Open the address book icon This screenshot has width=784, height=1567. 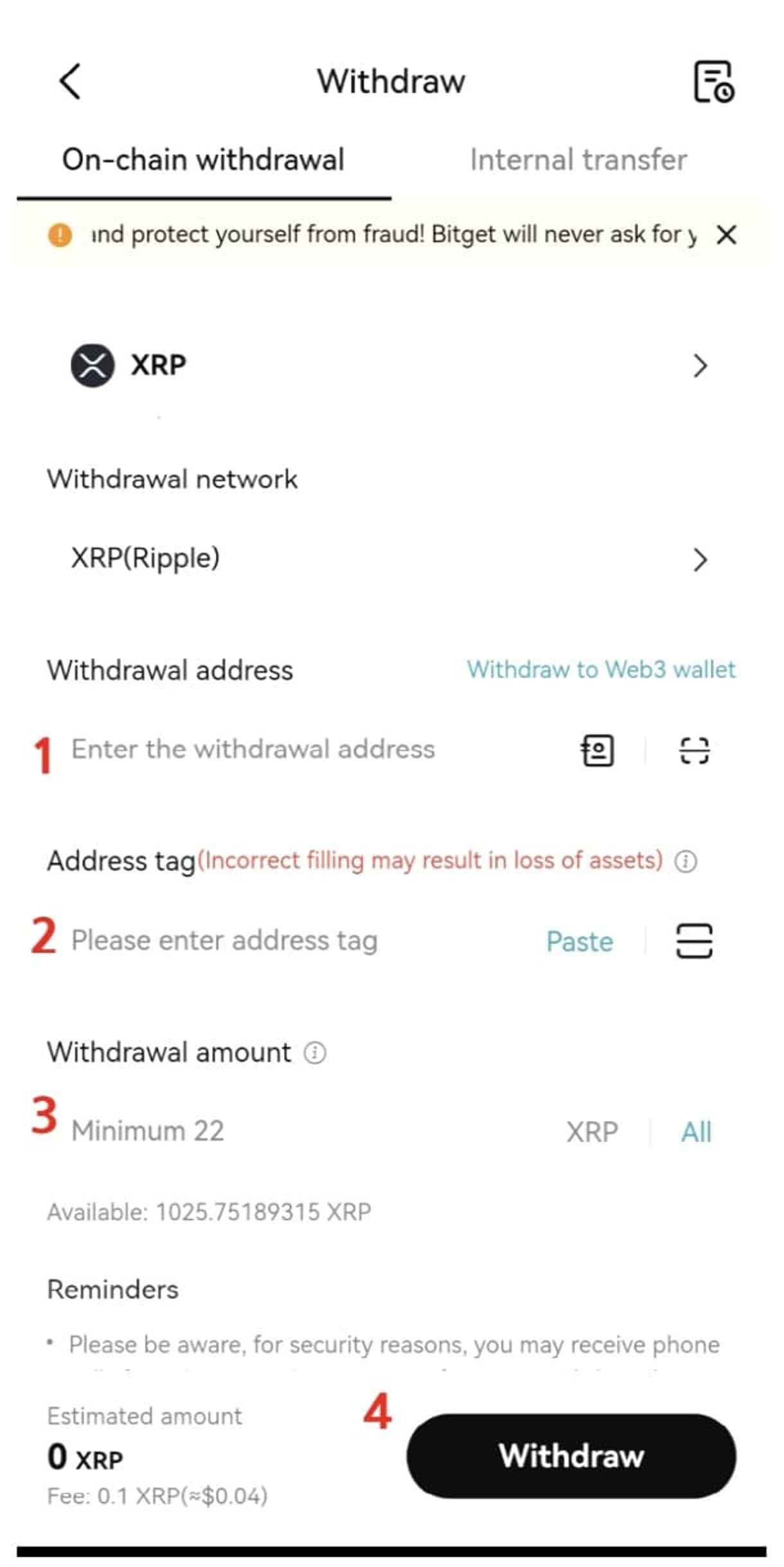(x=597, y=750)
